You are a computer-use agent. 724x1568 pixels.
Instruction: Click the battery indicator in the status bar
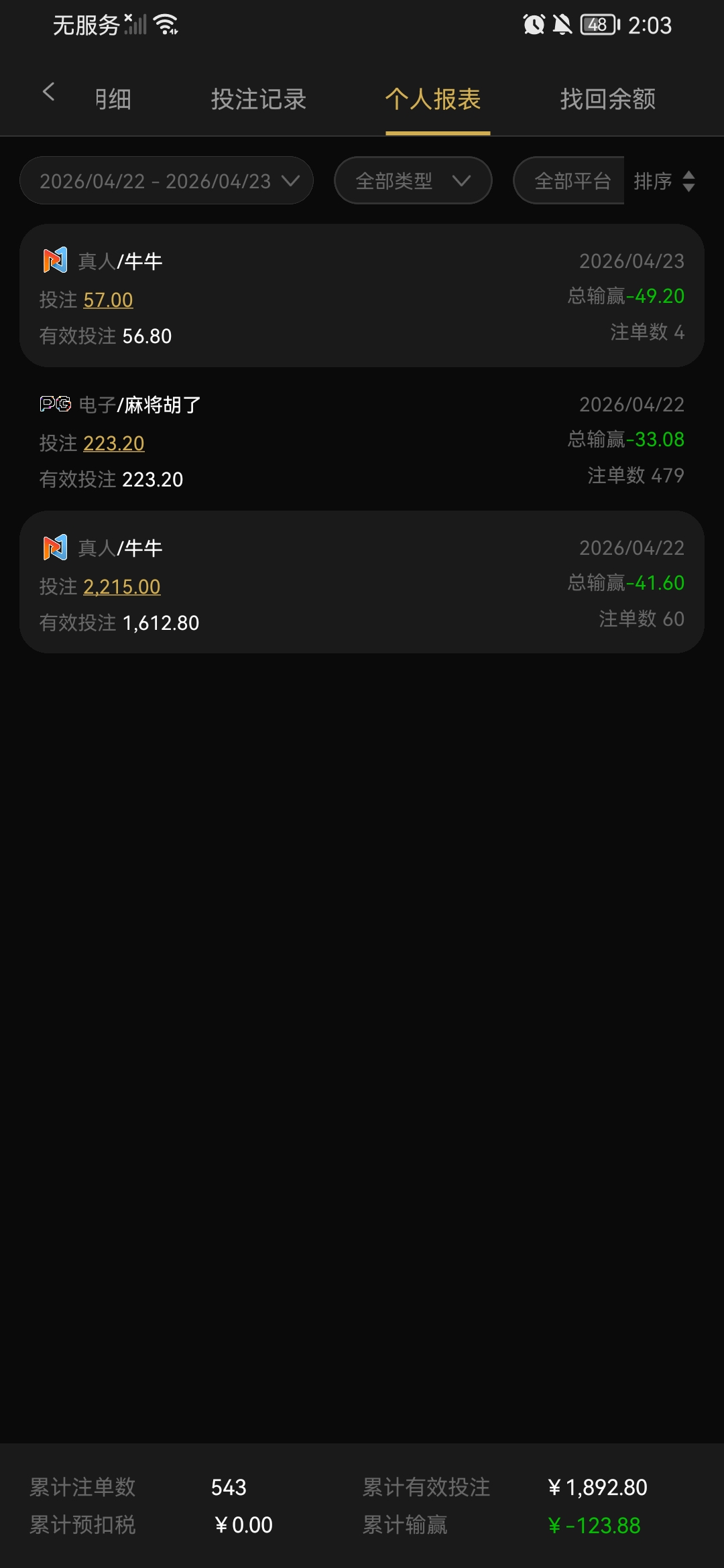[x=597, y=24]
